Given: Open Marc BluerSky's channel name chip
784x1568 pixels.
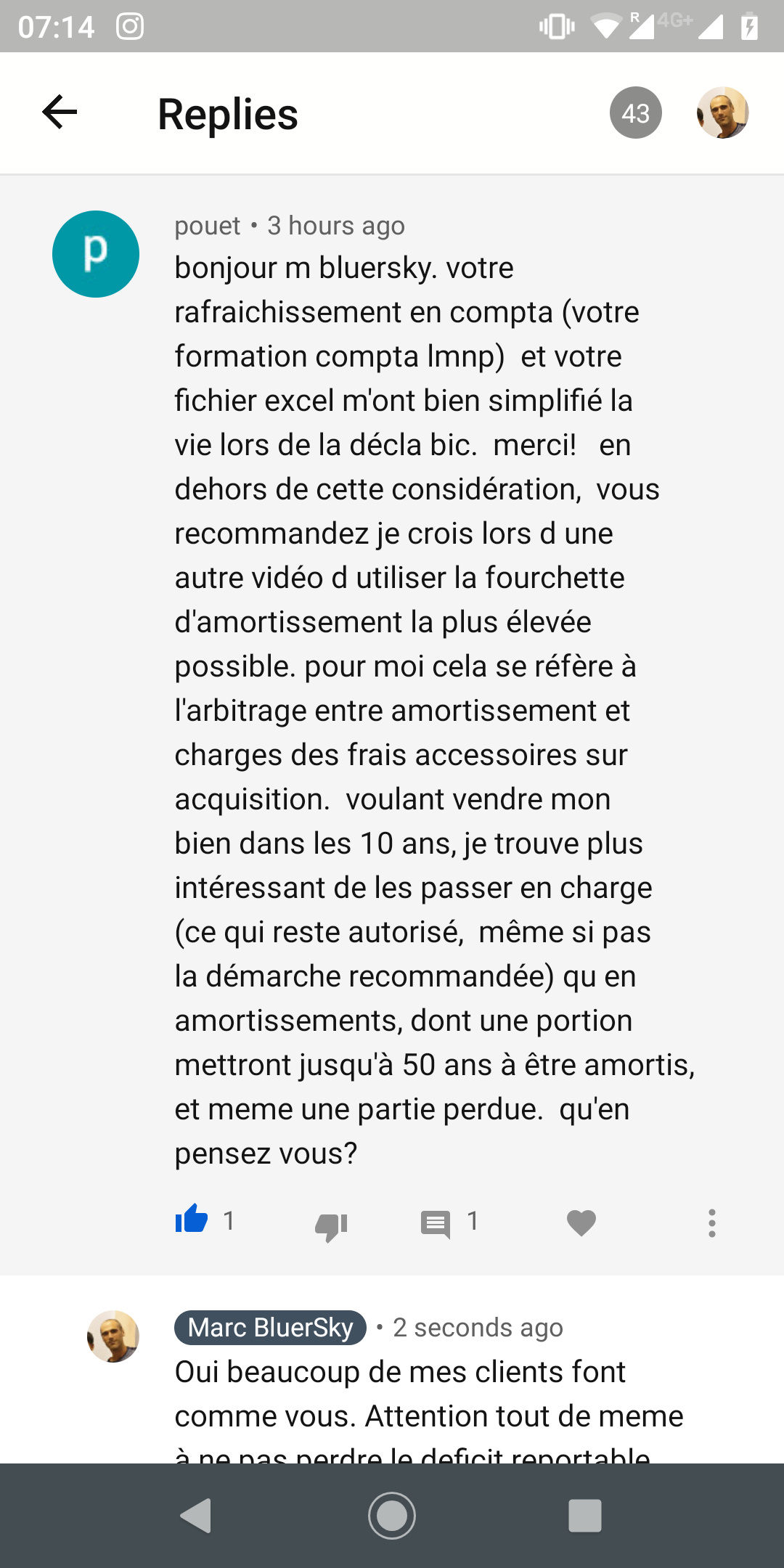Looking at the screenshot, I should coord(270,1328).
